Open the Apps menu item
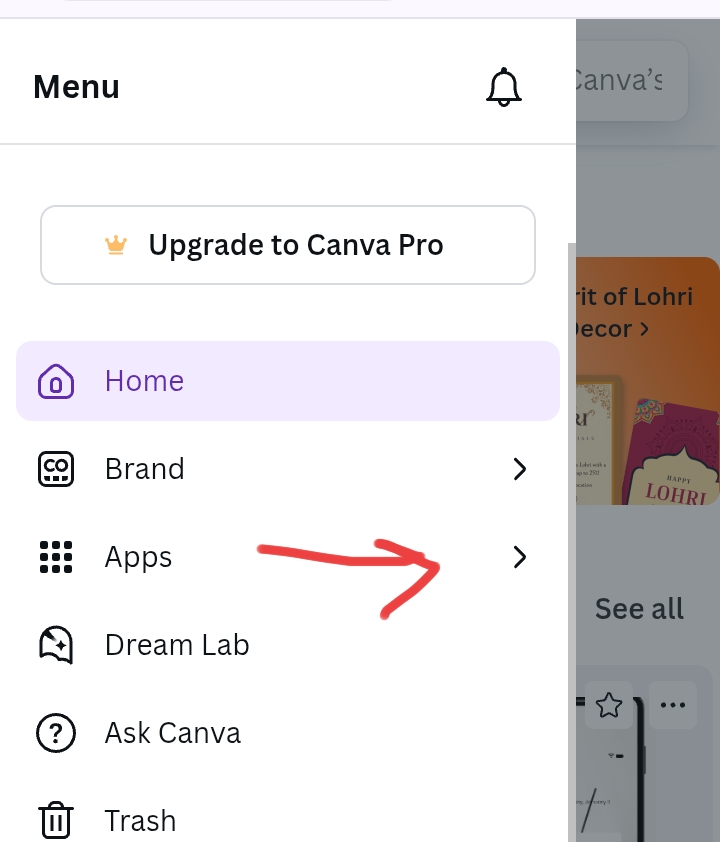This screenshot has height=842, width=720. tap(287, 557)
